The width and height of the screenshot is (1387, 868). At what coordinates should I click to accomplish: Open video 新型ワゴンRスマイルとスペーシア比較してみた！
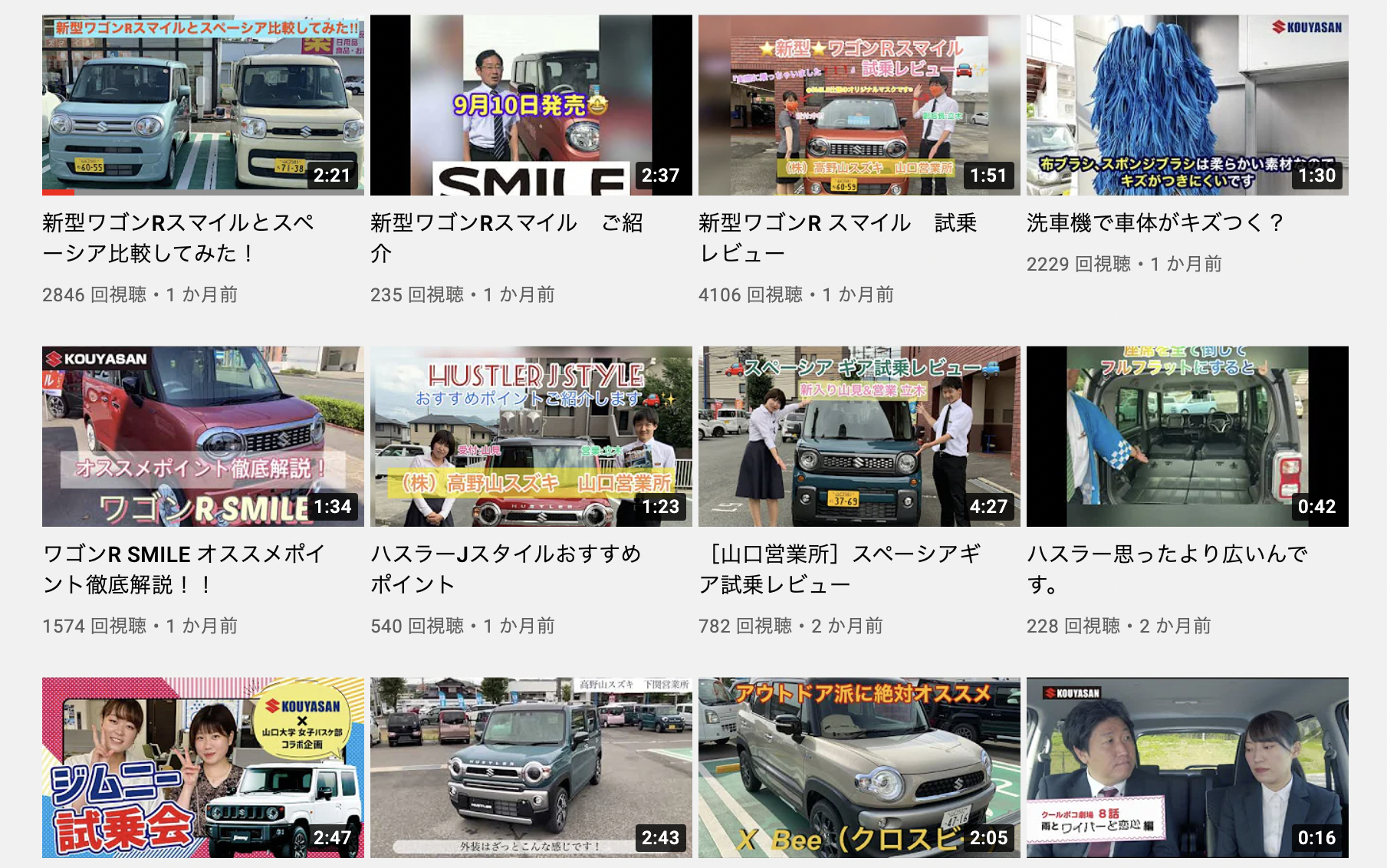(202, 105)
